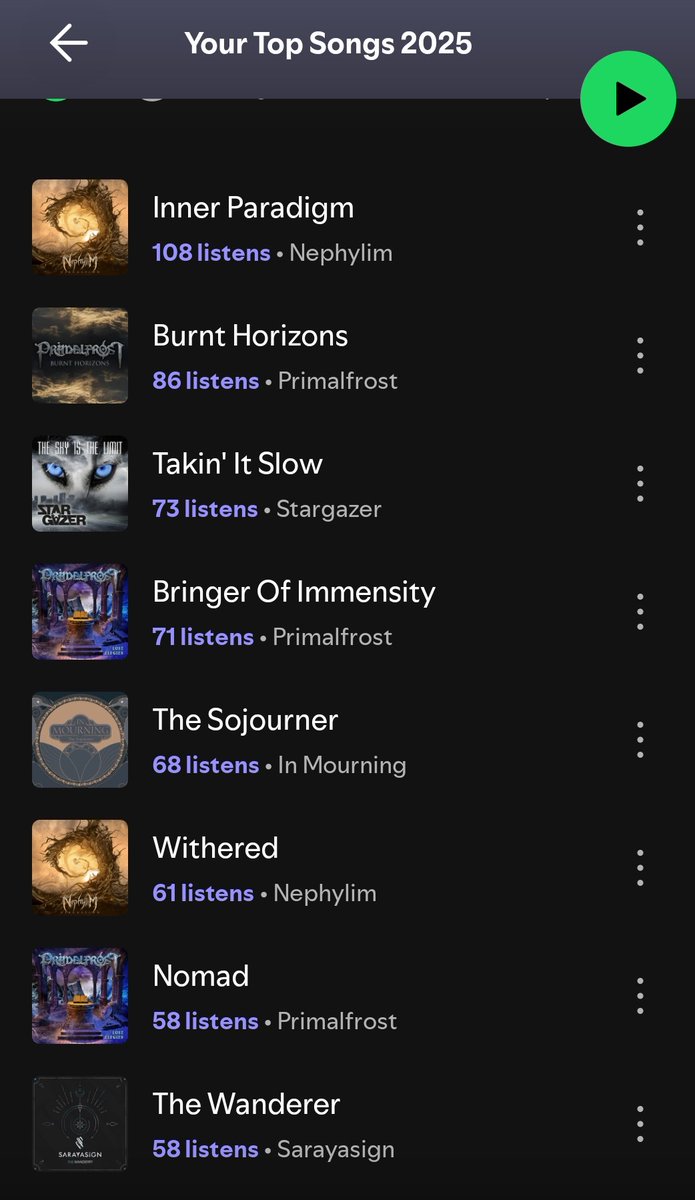Viewport: 695px width, 1200px height.
Task: Open more options for Inner Paradigm
Action: point(640,228)
